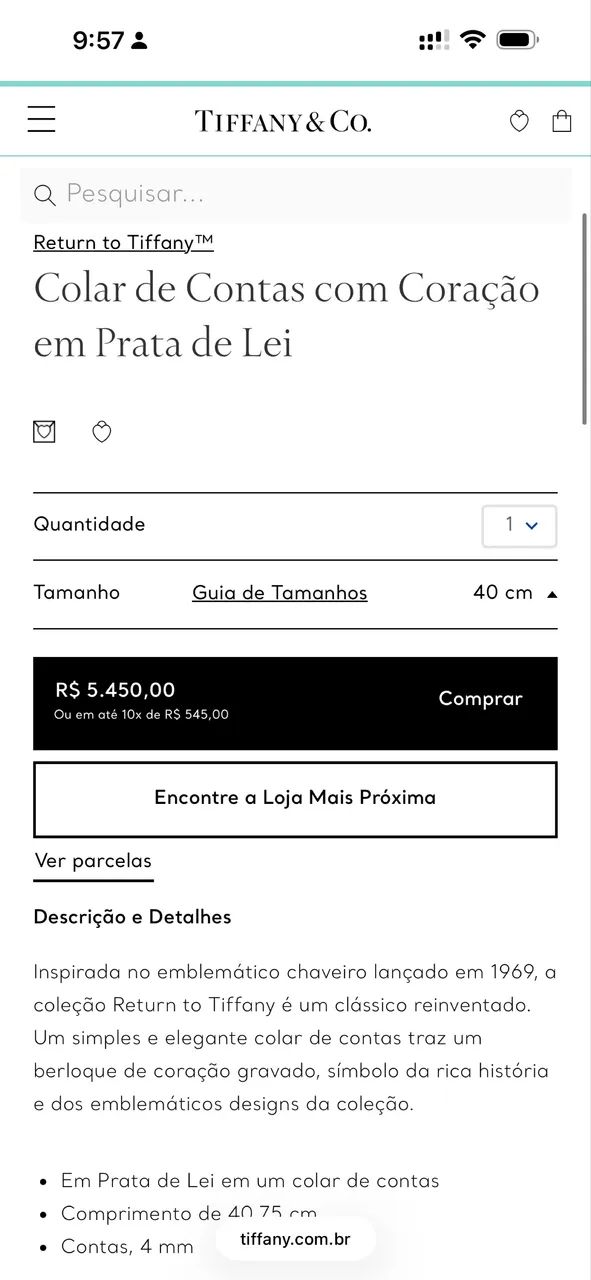This screenshot has width=591, height=1280.
Task: Open the Quantidade dropdown
Action: [x=519, y=525]
